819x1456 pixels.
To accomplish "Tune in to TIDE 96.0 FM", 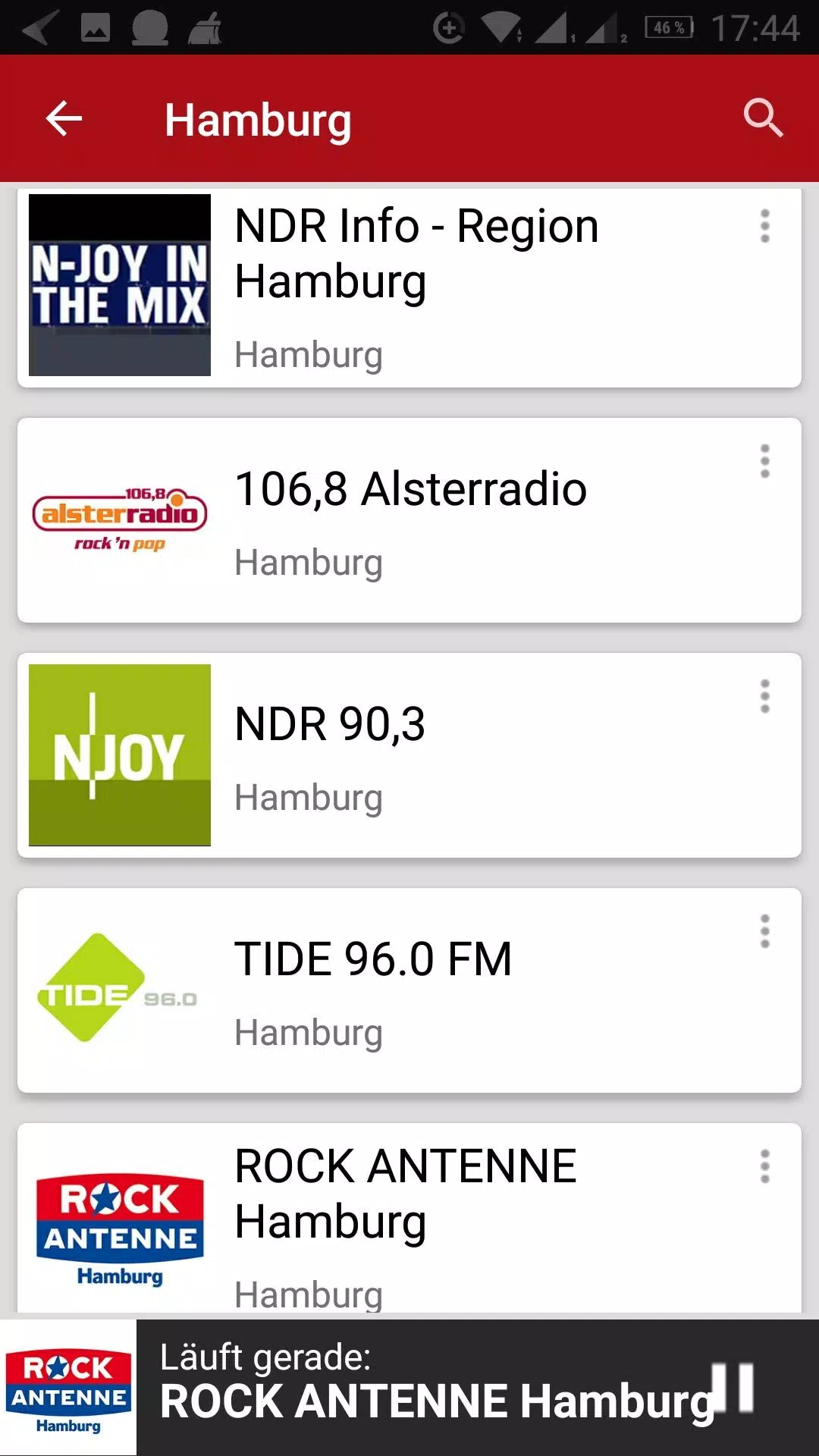I will pos(409,990).
